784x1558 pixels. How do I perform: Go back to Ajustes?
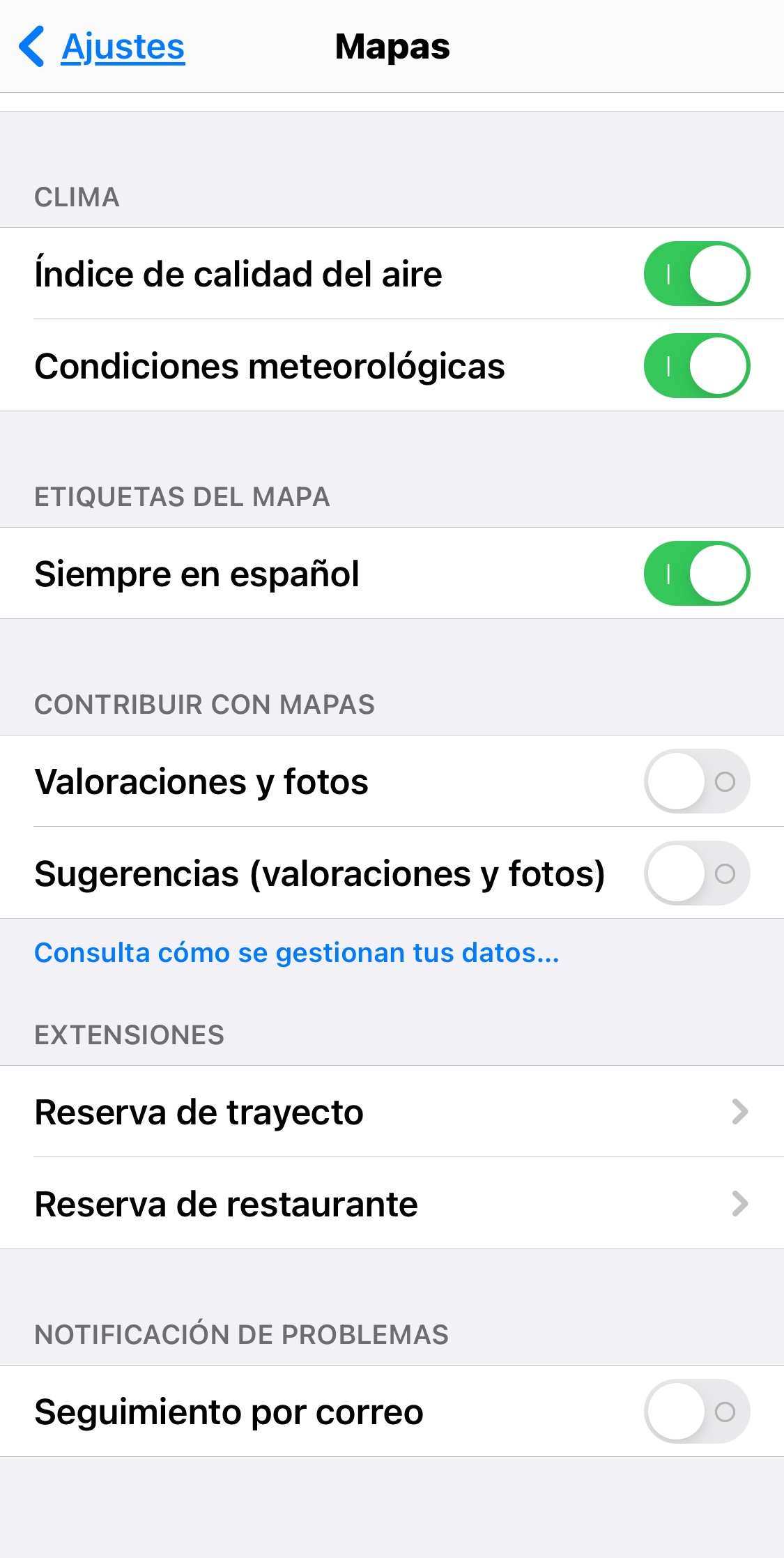(x=103, y=47)
